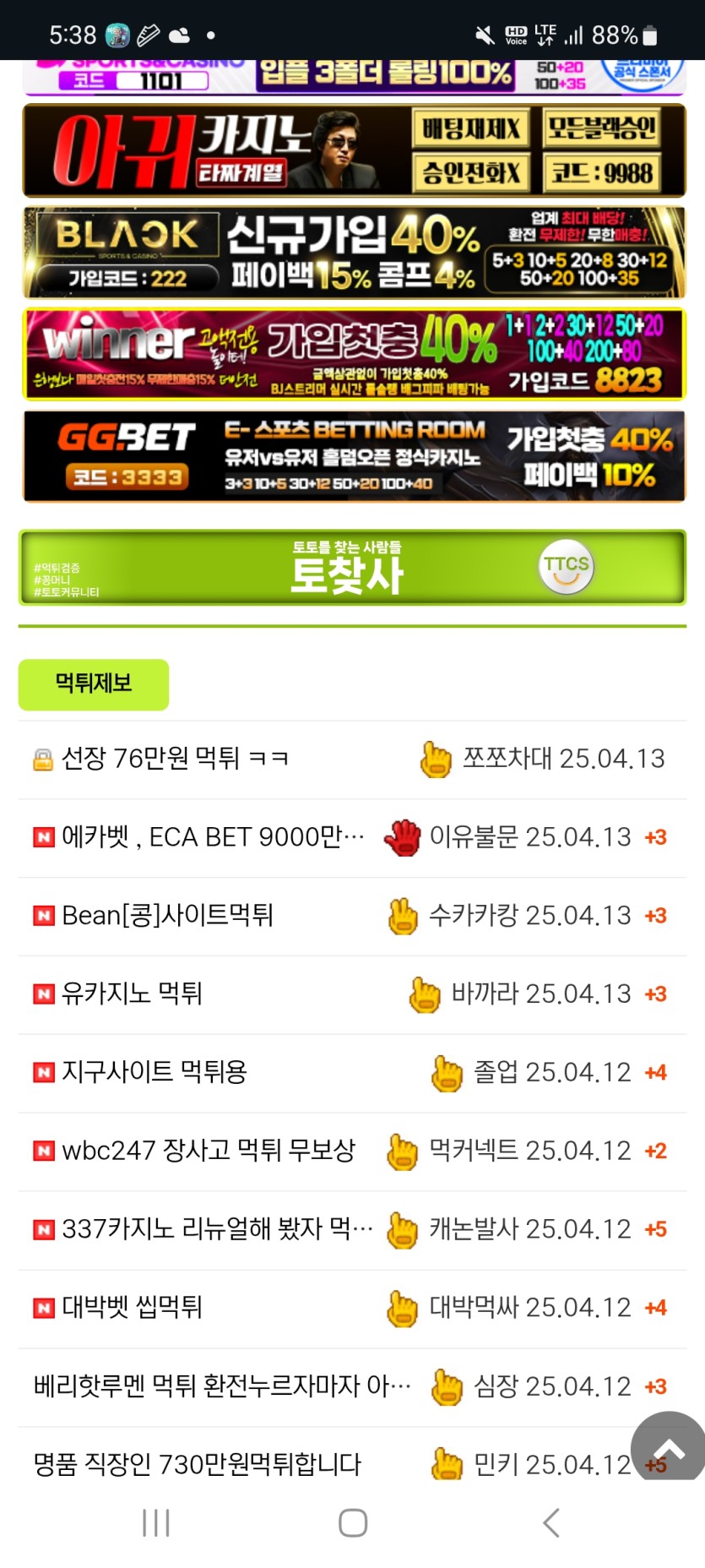The width and height of the screenshot is (705, 1568).
Task: Open recent apps from the navigation bar
Action: (x=156, y=1522)
